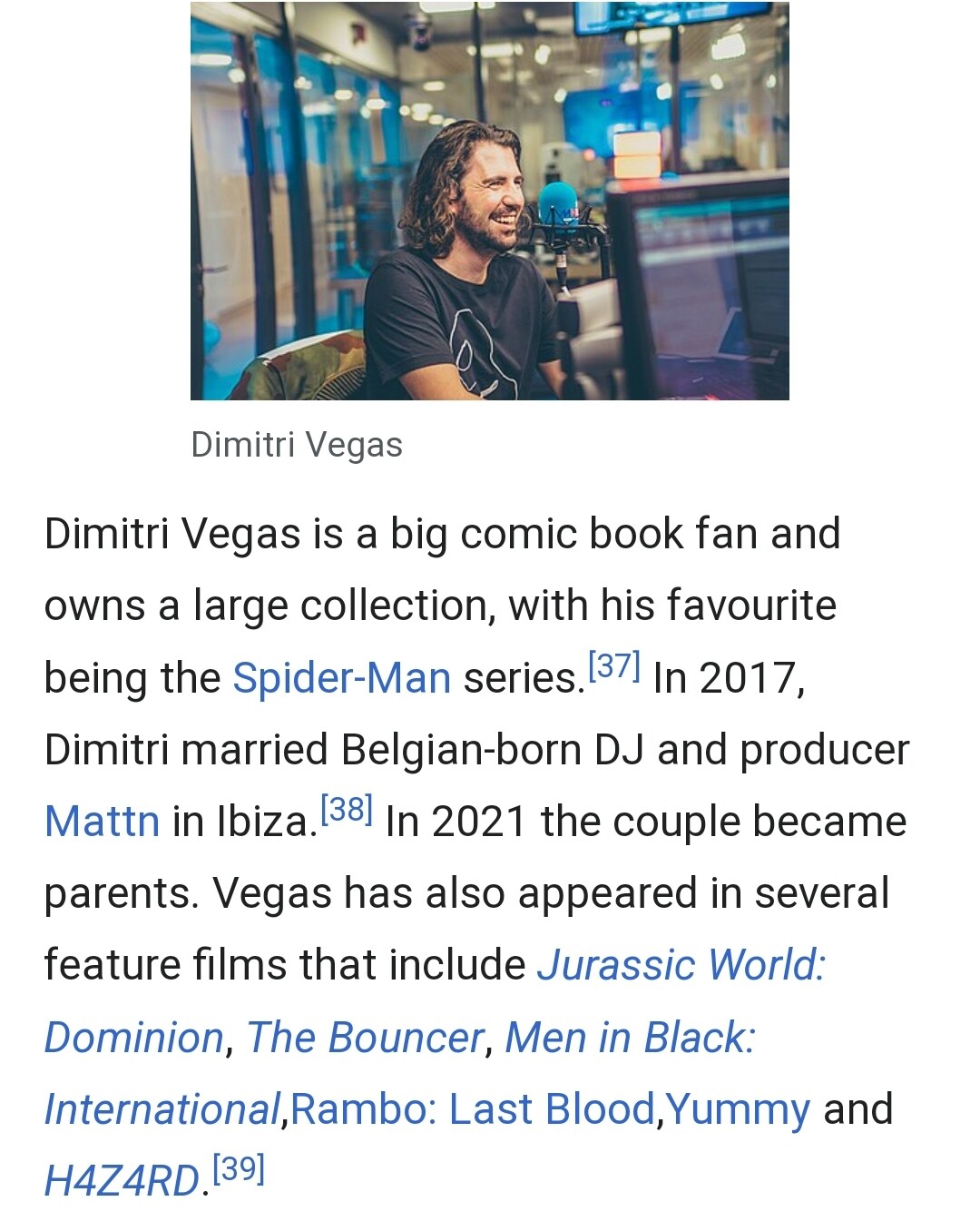Open the Yummy film link
This screenshot has width=980, height=1221.
coord(738,1109)
